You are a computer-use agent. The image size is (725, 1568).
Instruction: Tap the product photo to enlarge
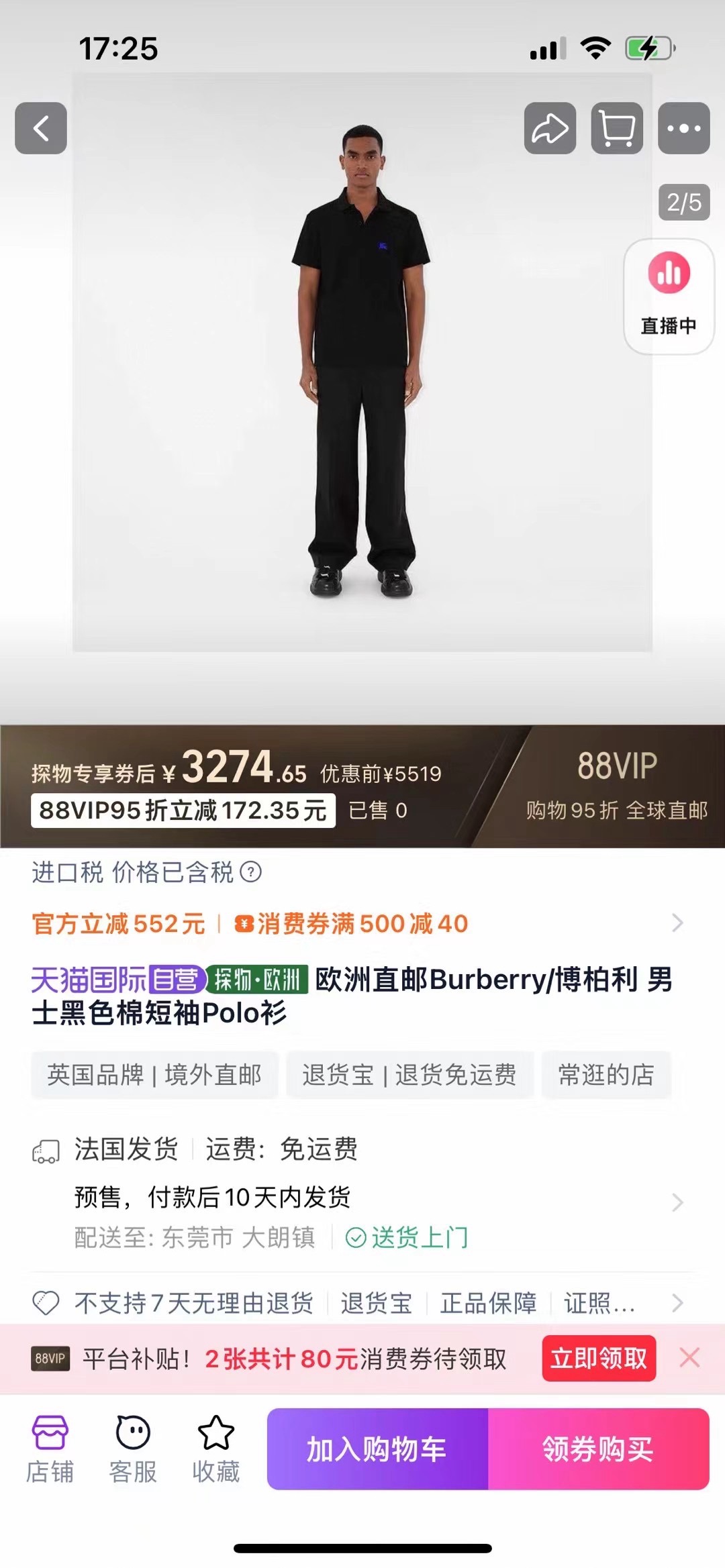coord(362,362)
